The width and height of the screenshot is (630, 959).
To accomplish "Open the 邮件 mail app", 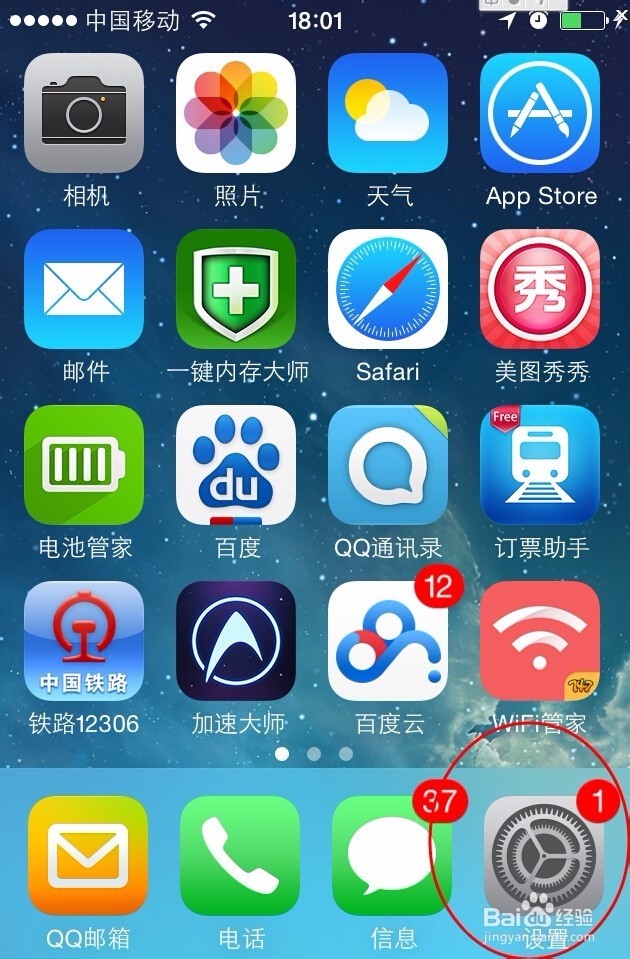I will click(x=84, y=289).
